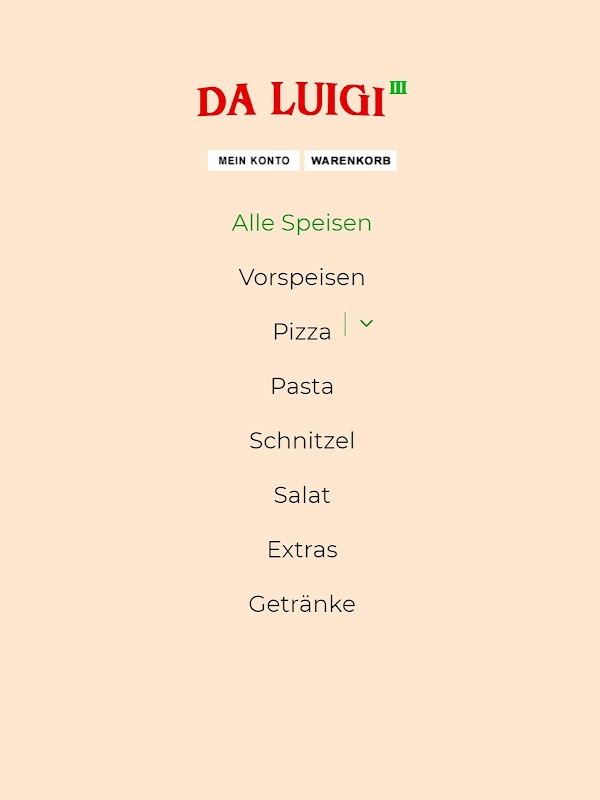
Task: Open the Warenkorb shopping cart
Action: pyautogui.click(x=350, y=161)
